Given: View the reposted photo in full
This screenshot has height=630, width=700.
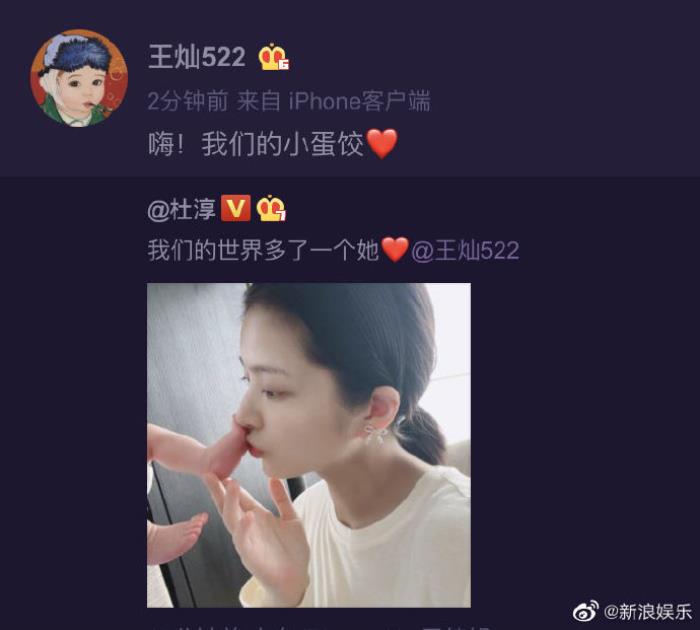Looking at the screenshot, I should point(309,445).
